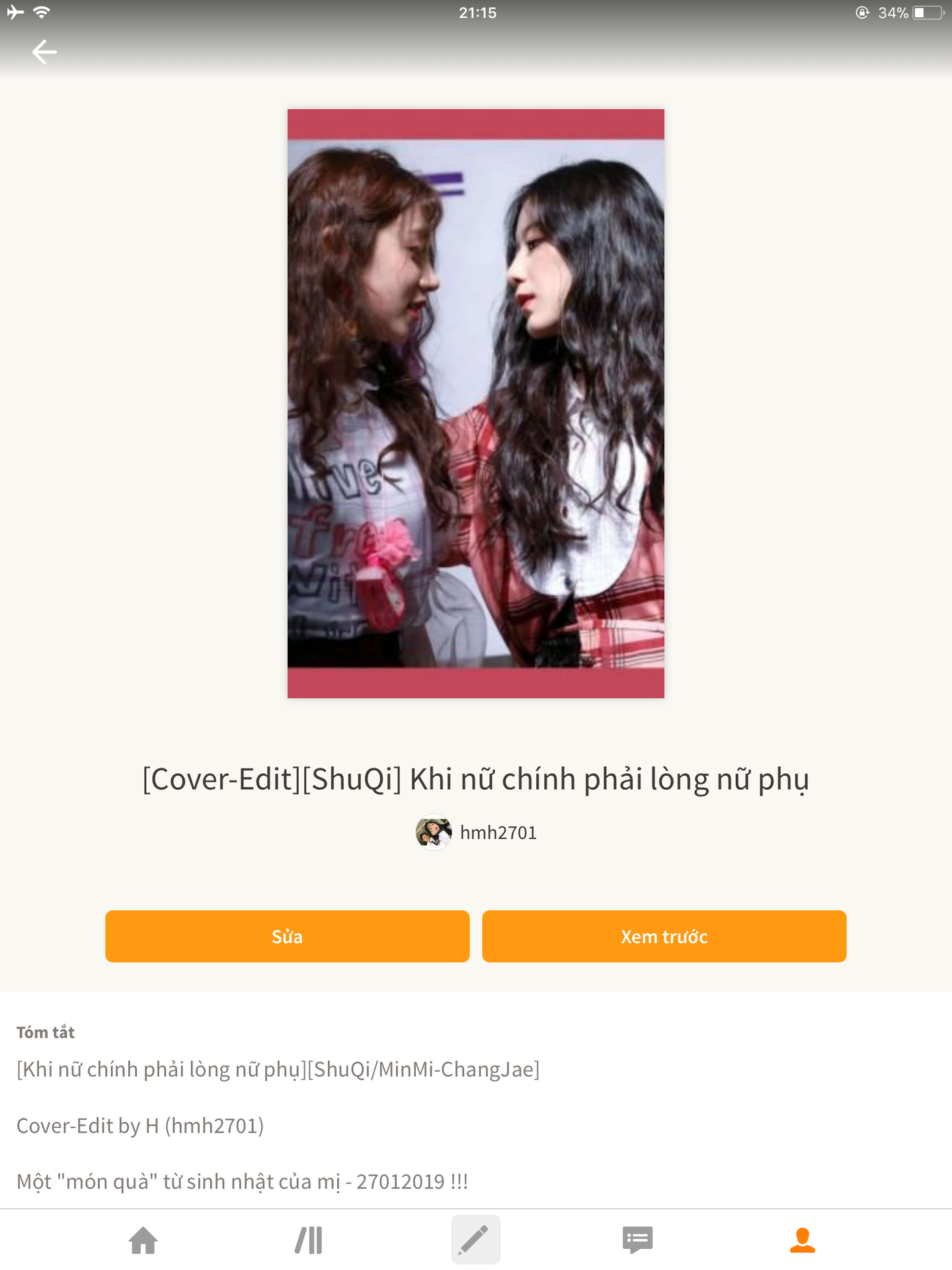Open the Library tab
The width and height of the screenshot is (952, 1270).
click(309, 1240)
